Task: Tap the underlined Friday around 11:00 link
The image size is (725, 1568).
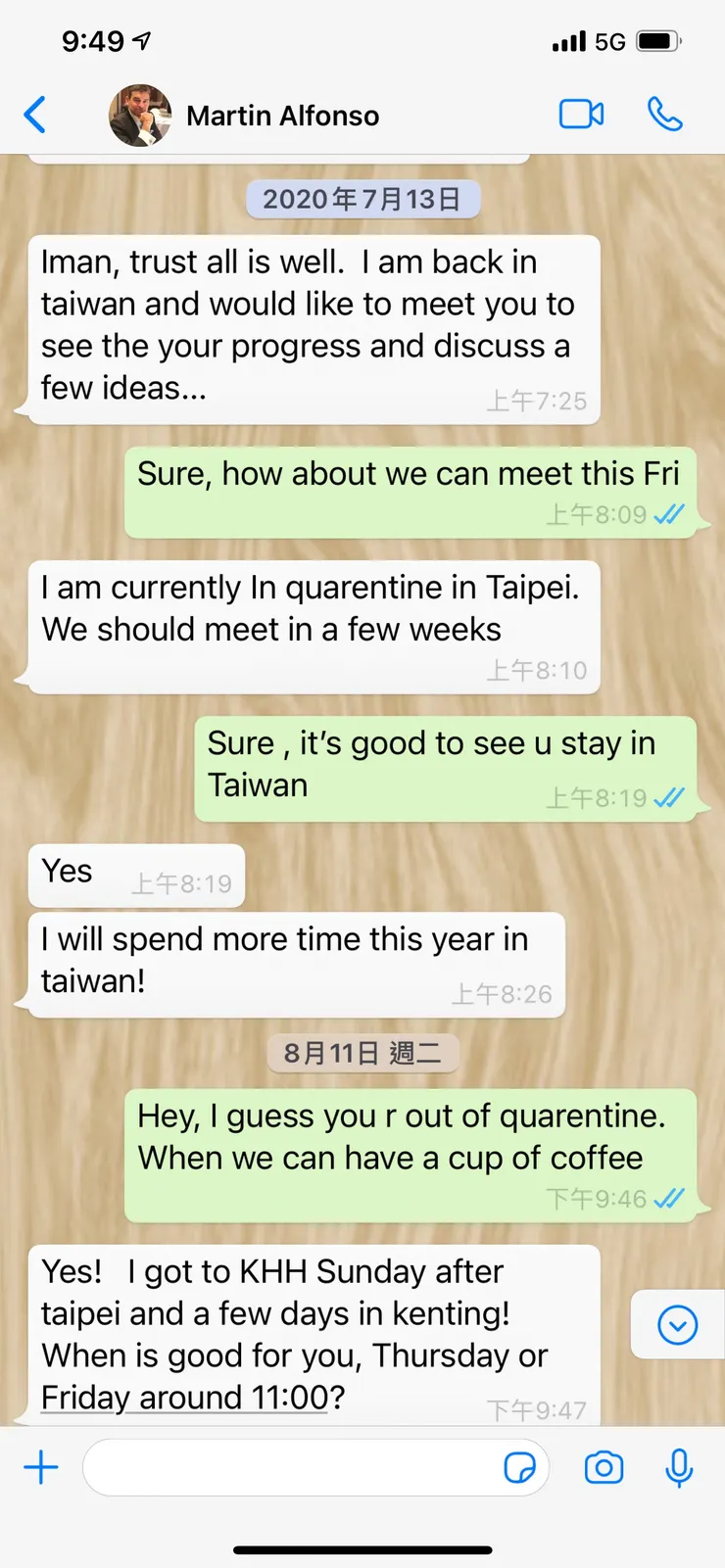Action: tap(184, 1398)
